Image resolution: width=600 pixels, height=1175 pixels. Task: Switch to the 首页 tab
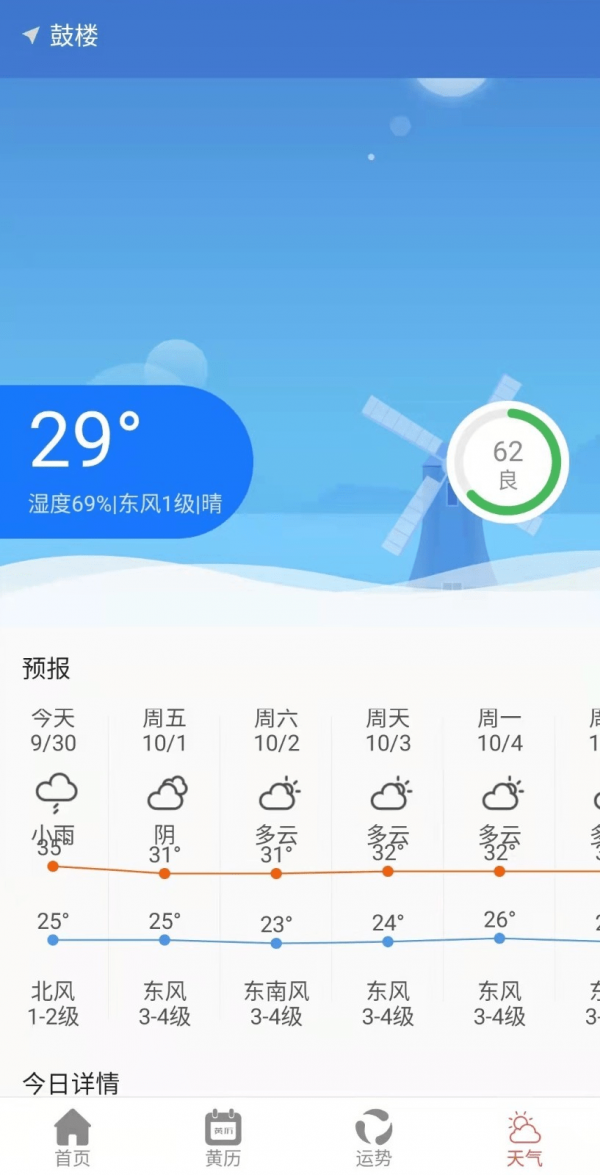pos(72,1138)
